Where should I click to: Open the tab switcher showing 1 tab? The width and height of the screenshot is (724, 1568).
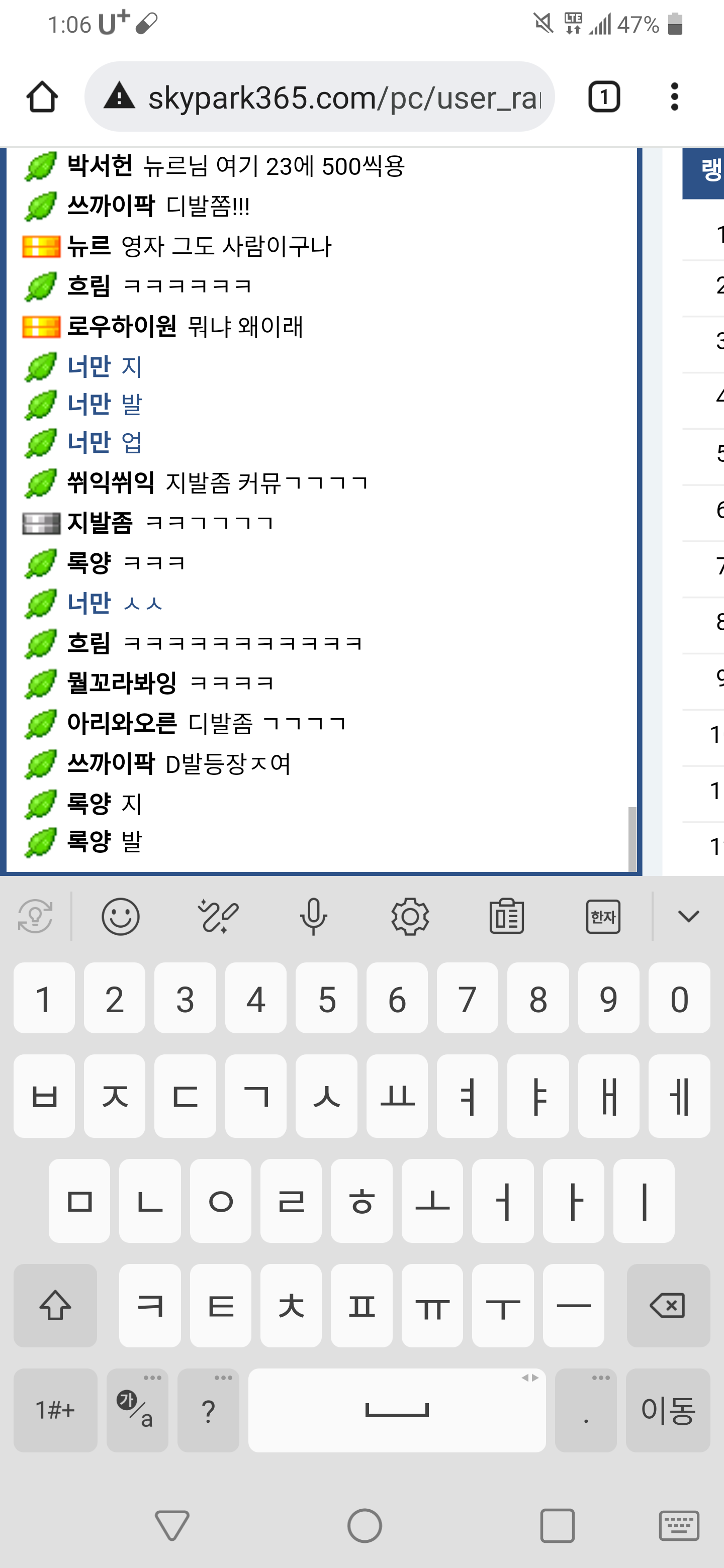tap(603, 97)
